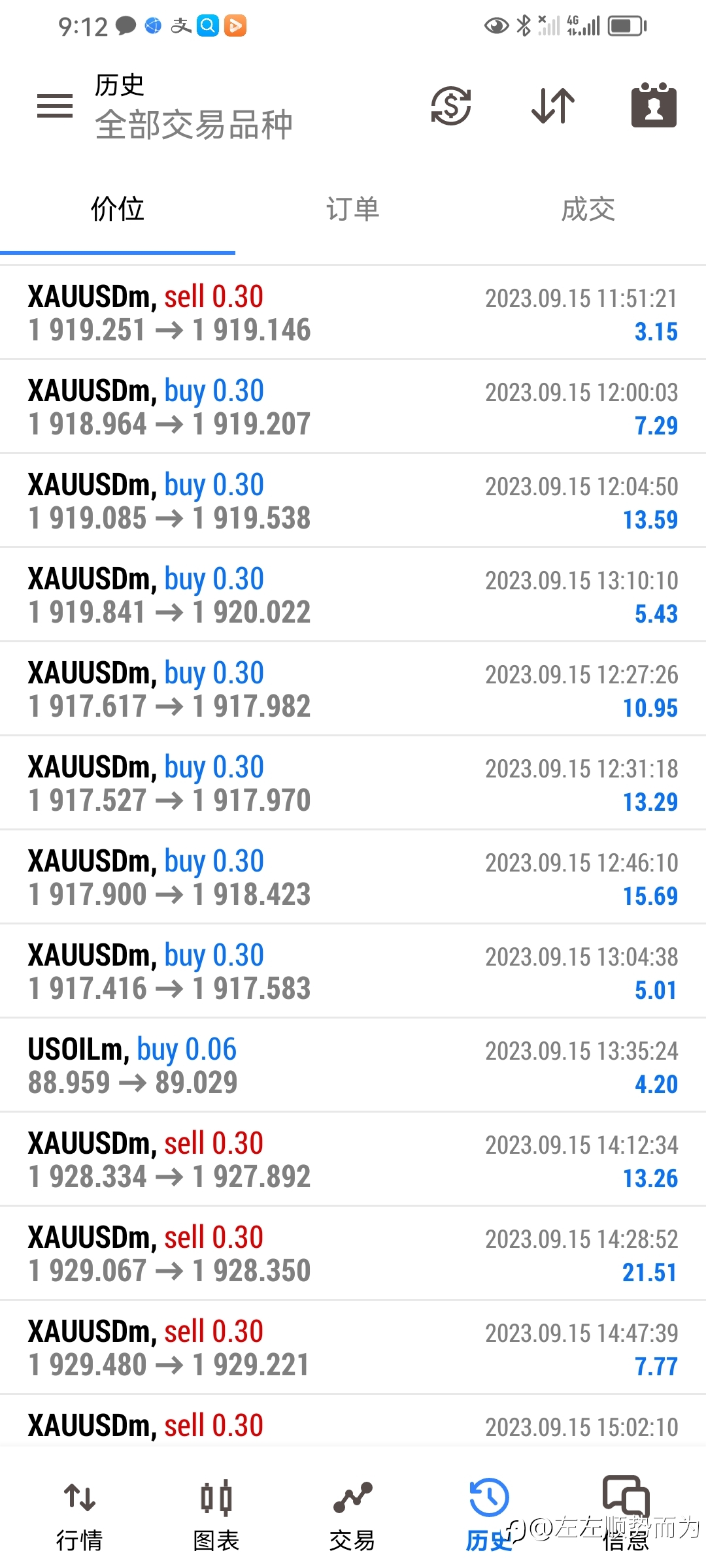Switch to the 成交 tab
The image size is (706, 1568).
click(588, 210)
